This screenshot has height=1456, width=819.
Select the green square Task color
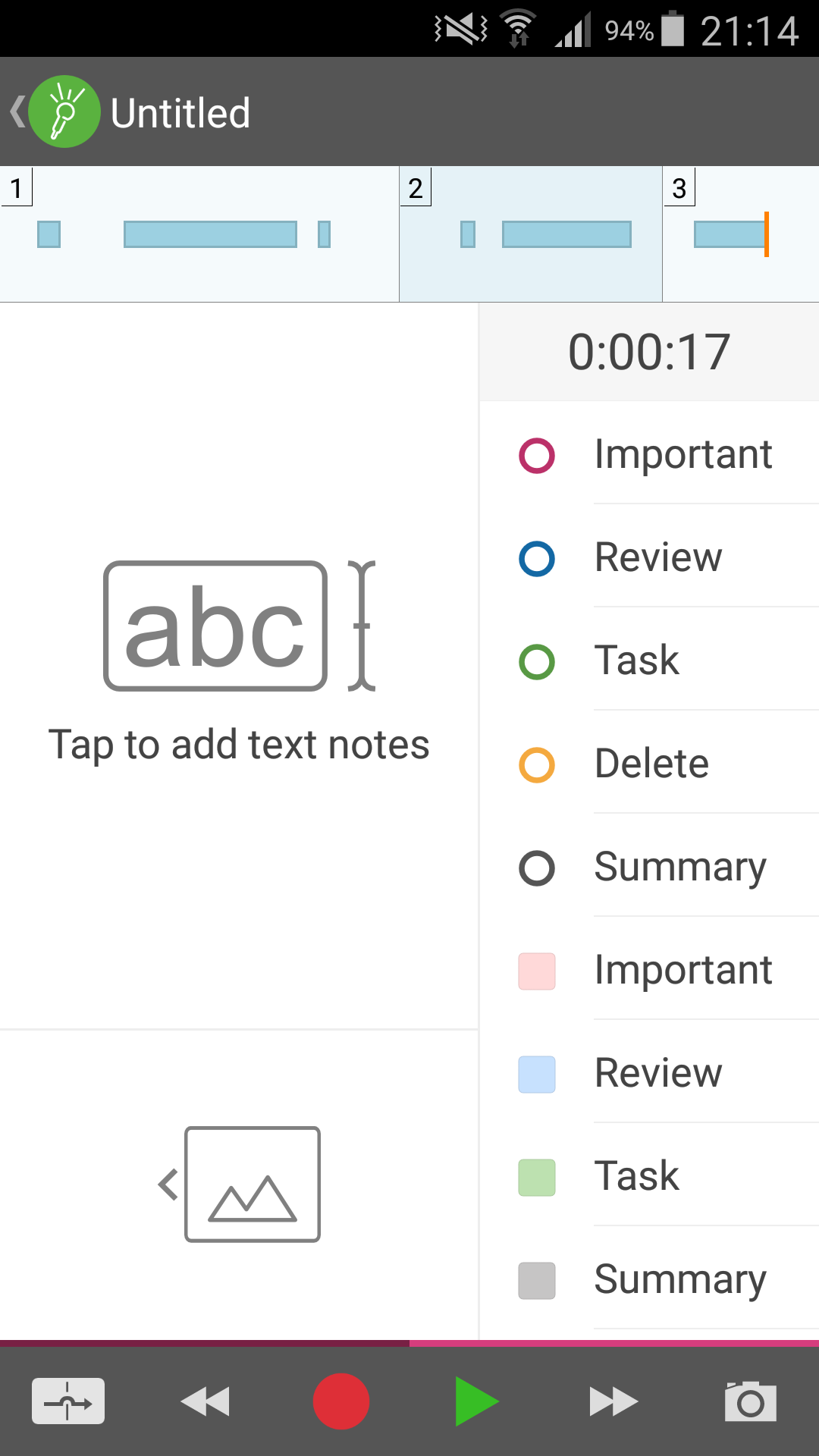coord(649,1177)
